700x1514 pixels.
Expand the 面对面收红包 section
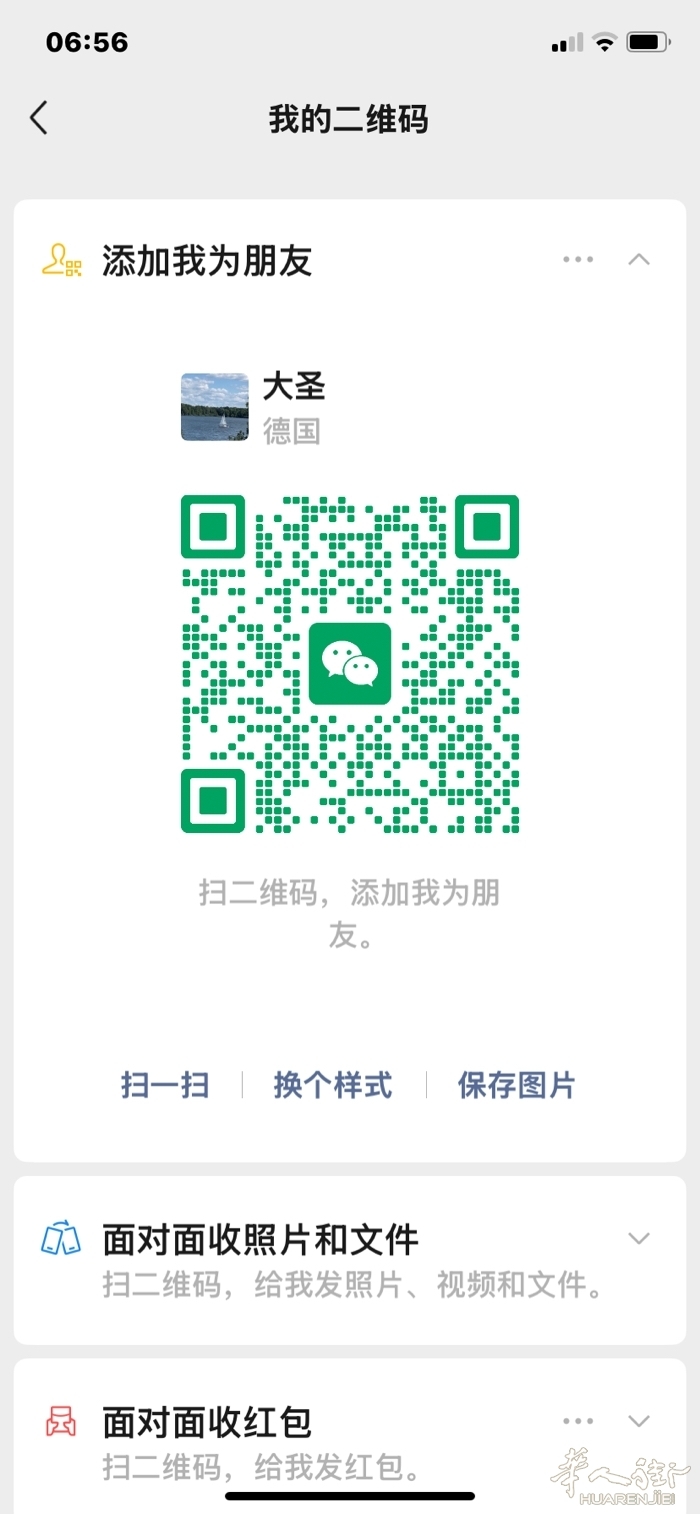(639, 1421)
